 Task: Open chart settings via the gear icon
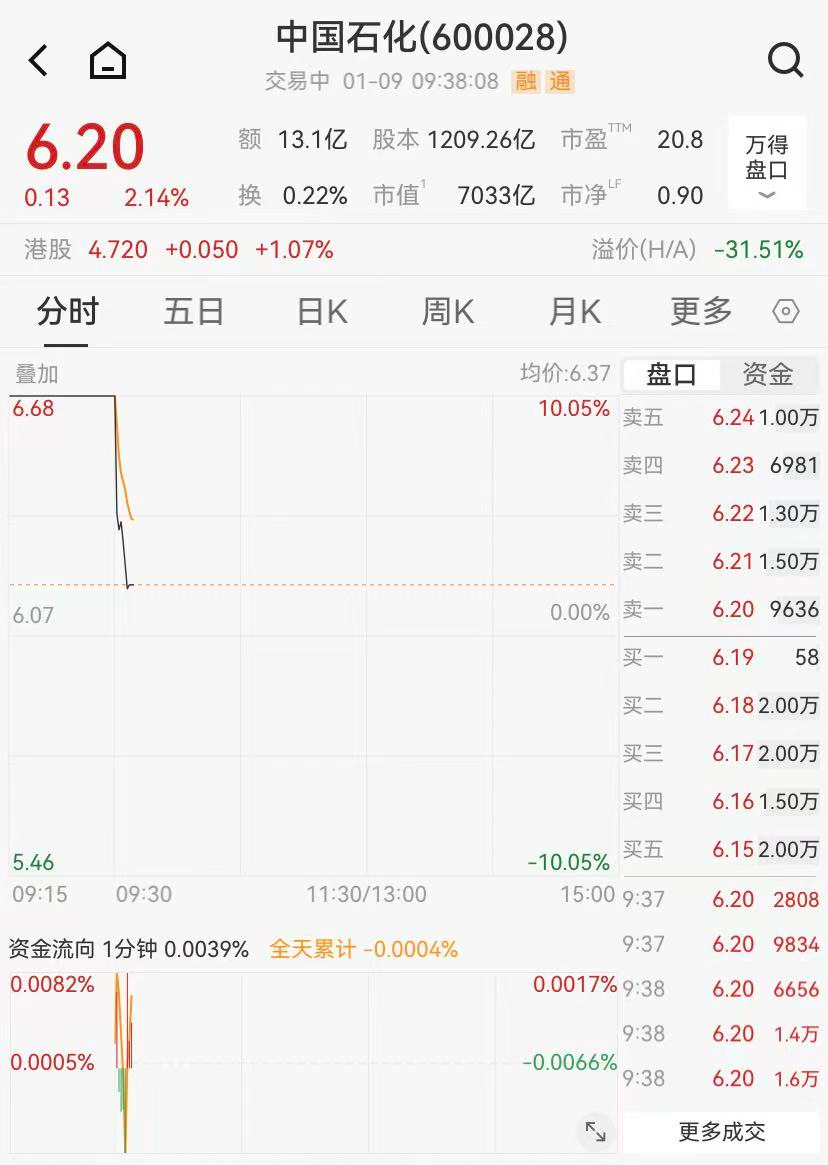[786, 312]
